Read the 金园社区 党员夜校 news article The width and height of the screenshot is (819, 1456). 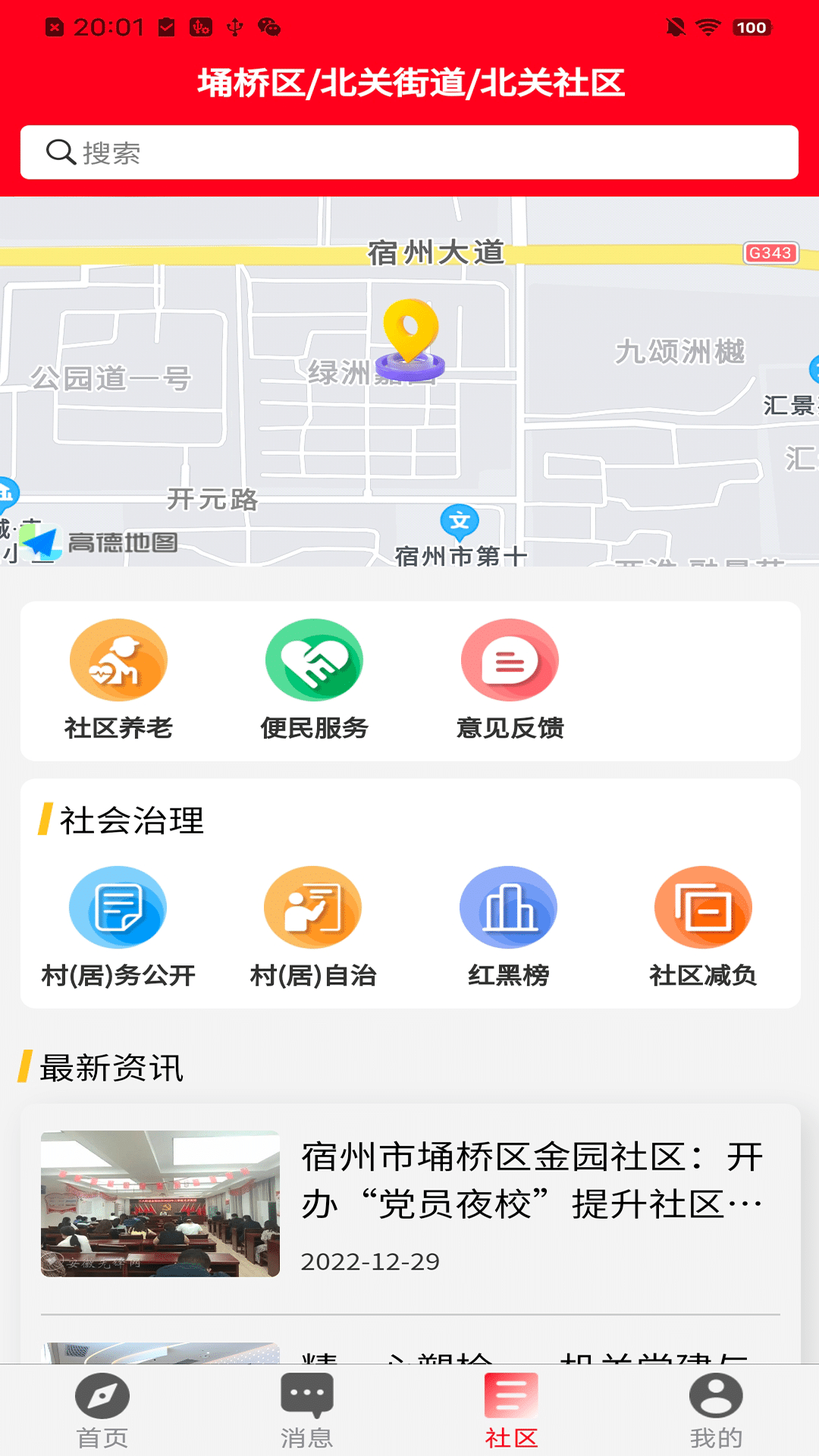pyautogui.click(x=409, y=1203)
